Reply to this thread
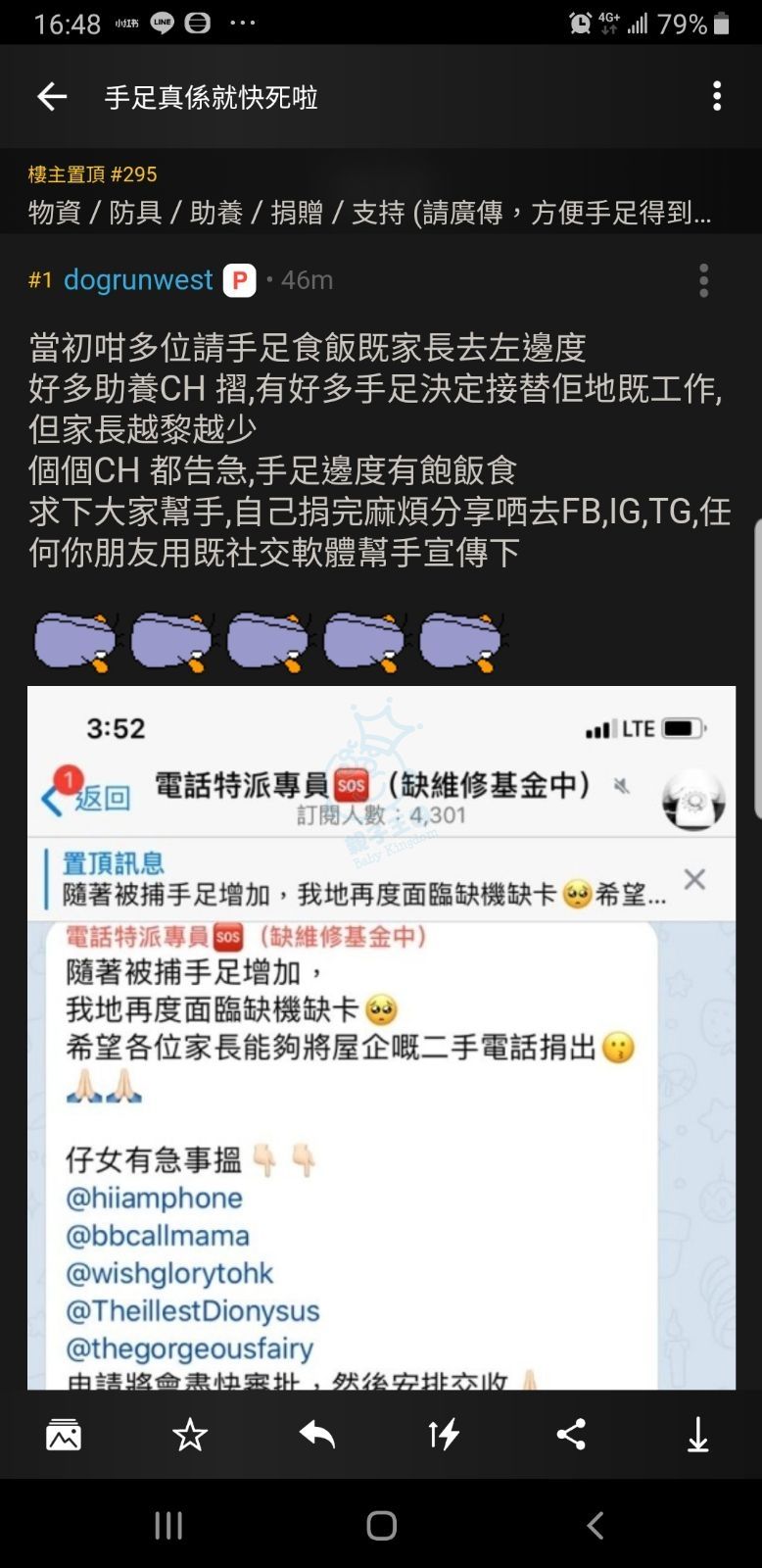The height and width of the screenshot is (1568, 762). point(316,1436)
